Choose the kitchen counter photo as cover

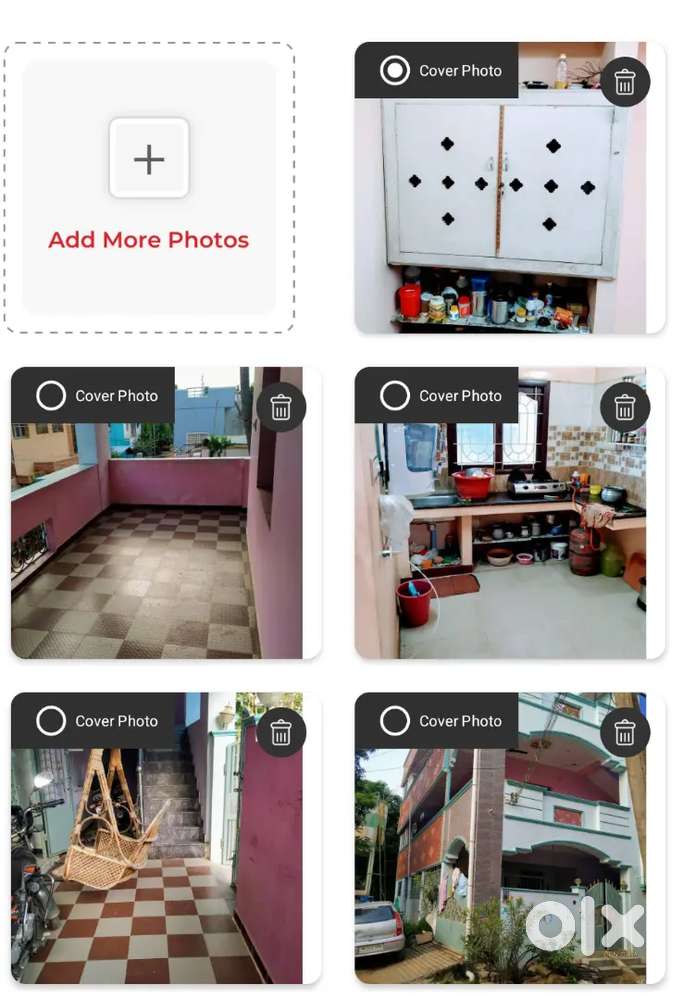tap(395, 396)
